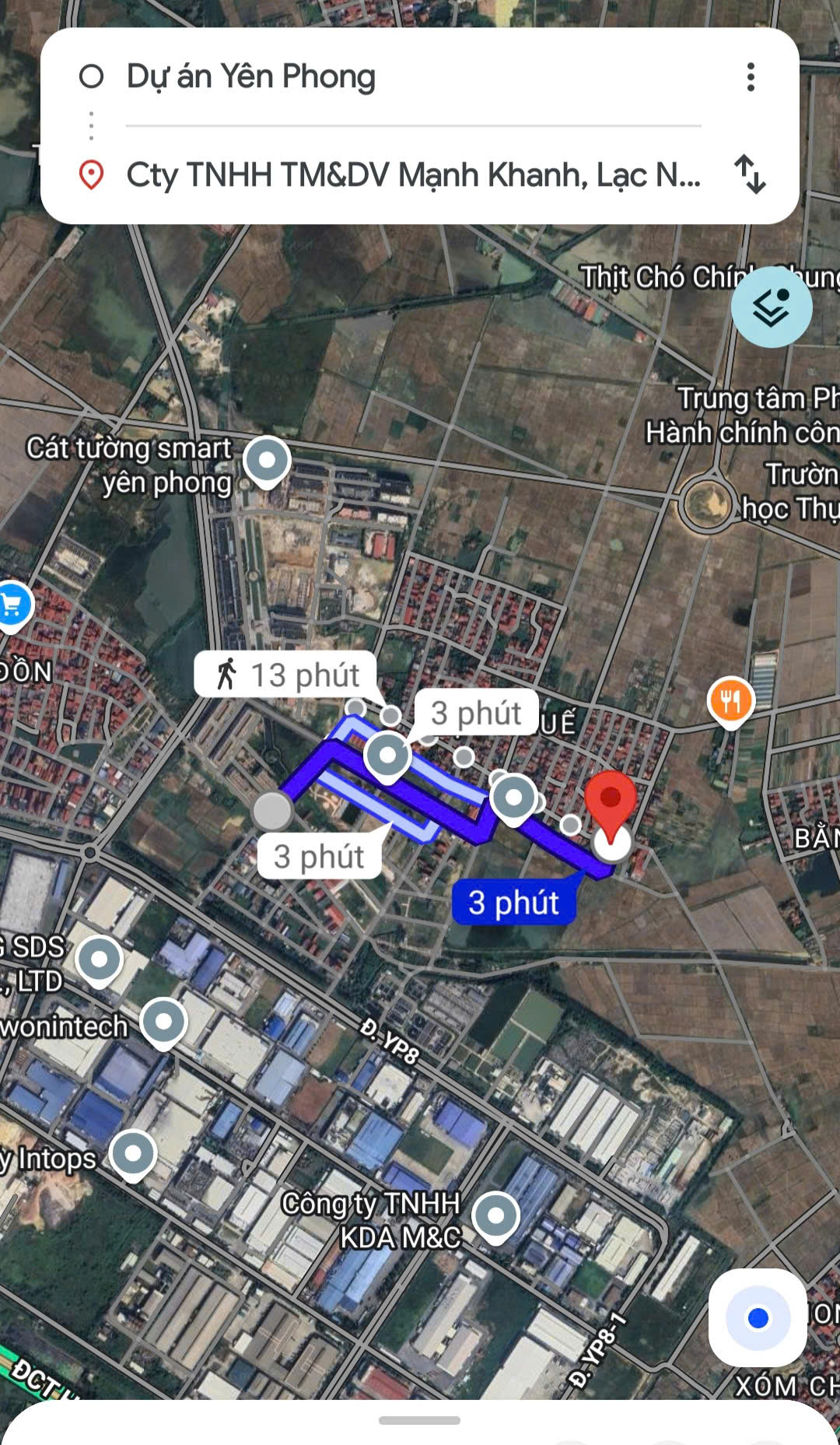
Task: Open Cát tường smart yên phong marker
Action: [267, 461]
